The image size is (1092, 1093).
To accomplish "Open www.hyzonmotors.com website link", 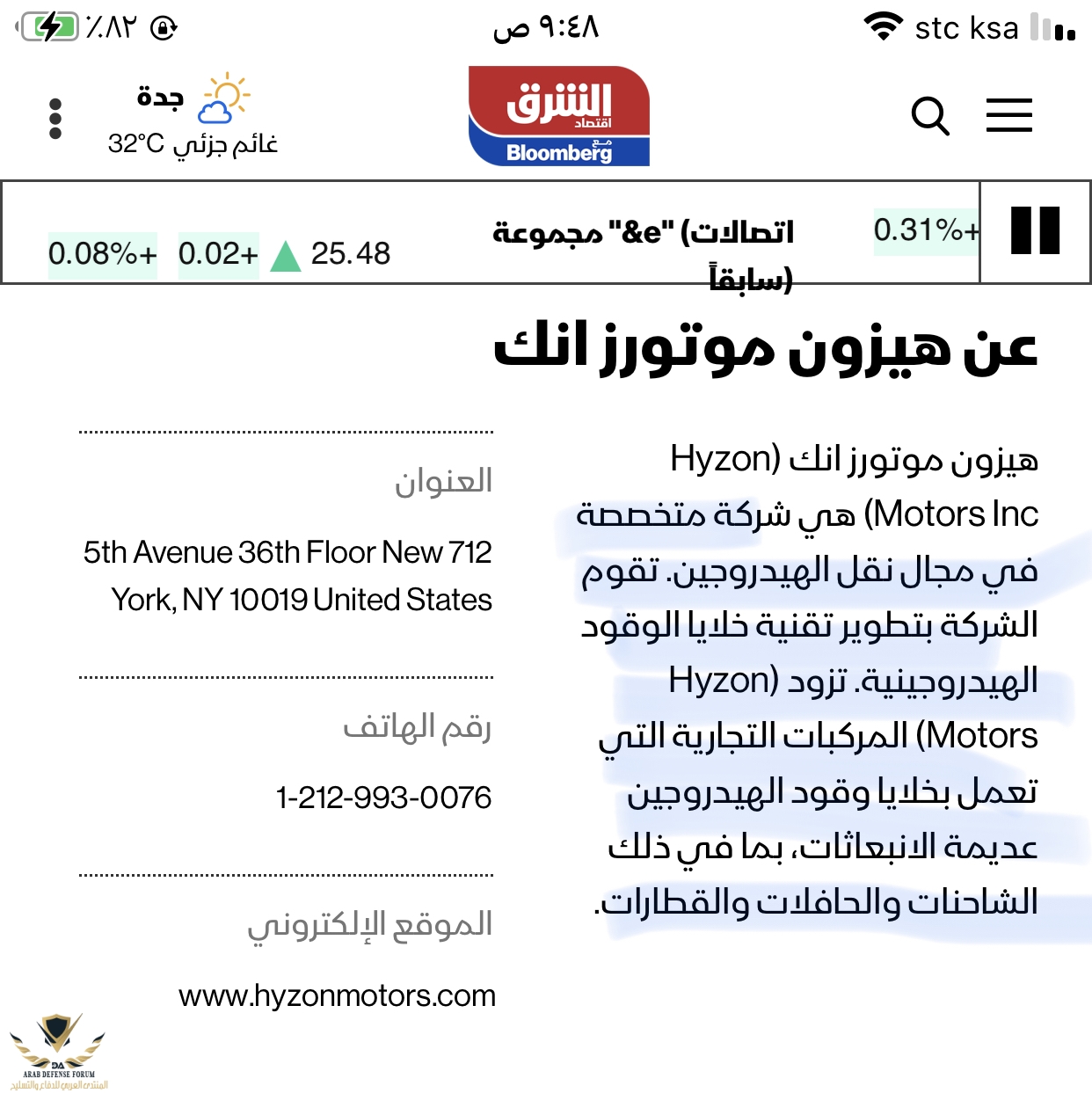I will click(x=337, y=995).
